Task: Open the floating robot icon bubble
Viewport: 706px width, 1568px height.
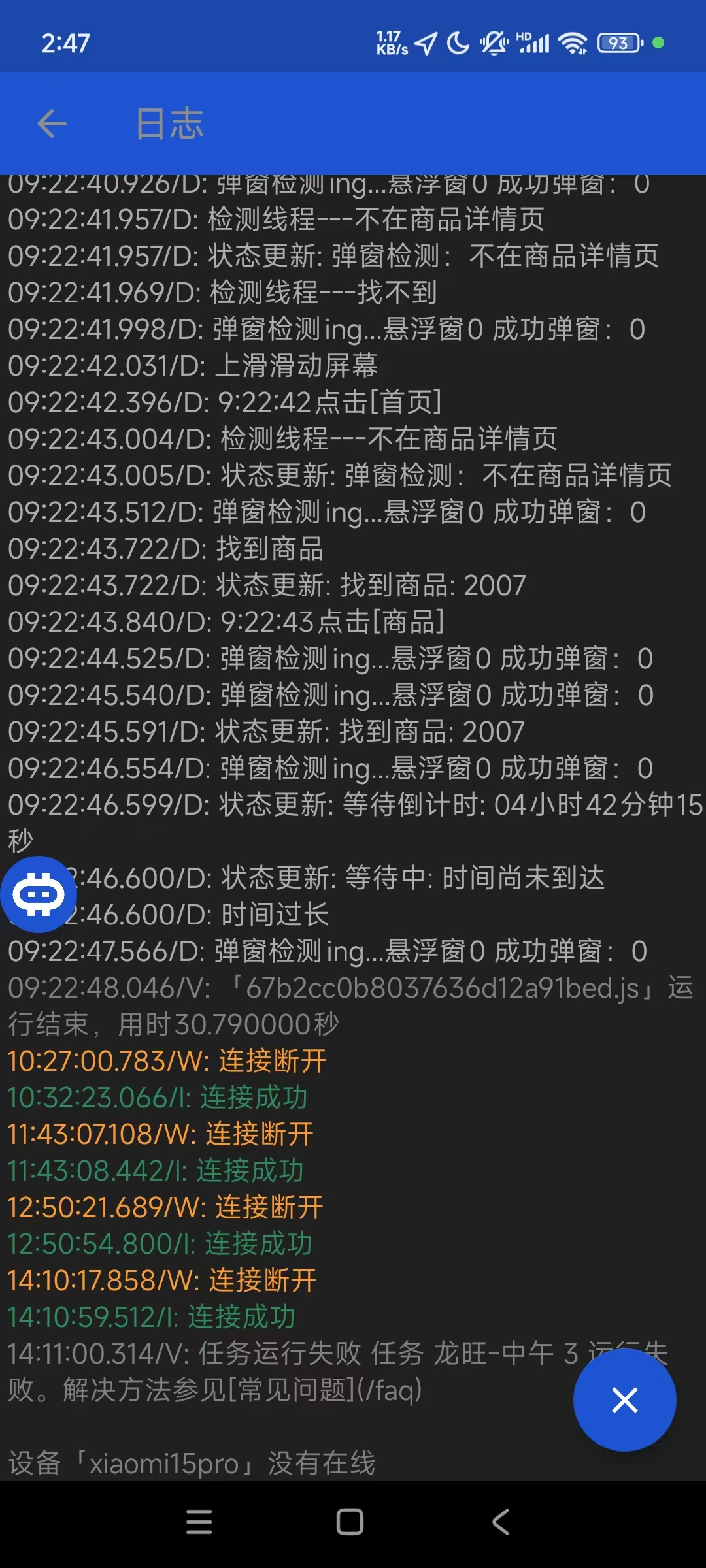Action: [x=39, y=894]
